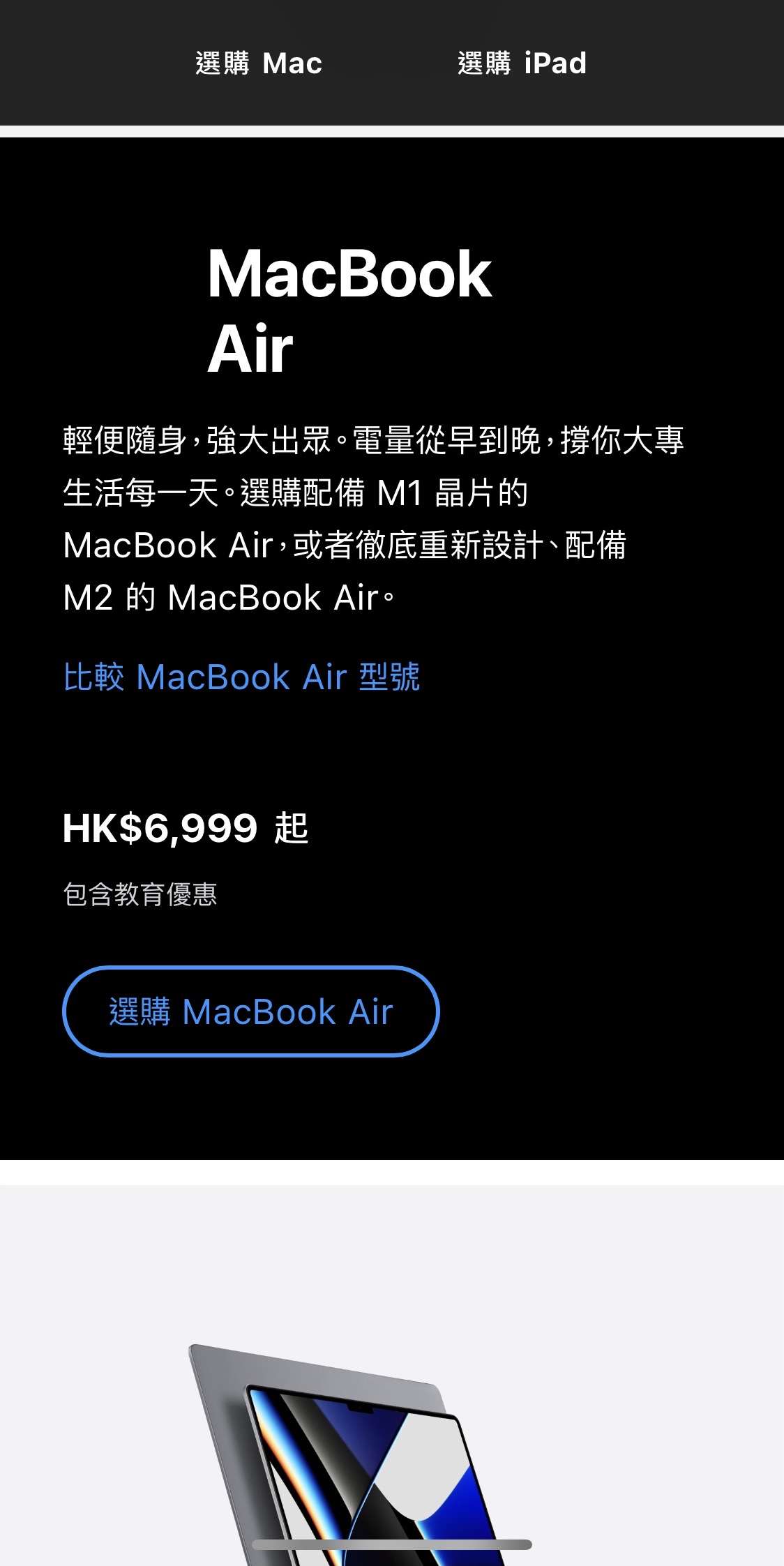Image resolution: width=784 pixels, height=1566 pixels.
Task: Click the HK$6,999 起 price text
Action: click(x=185, y=830)
